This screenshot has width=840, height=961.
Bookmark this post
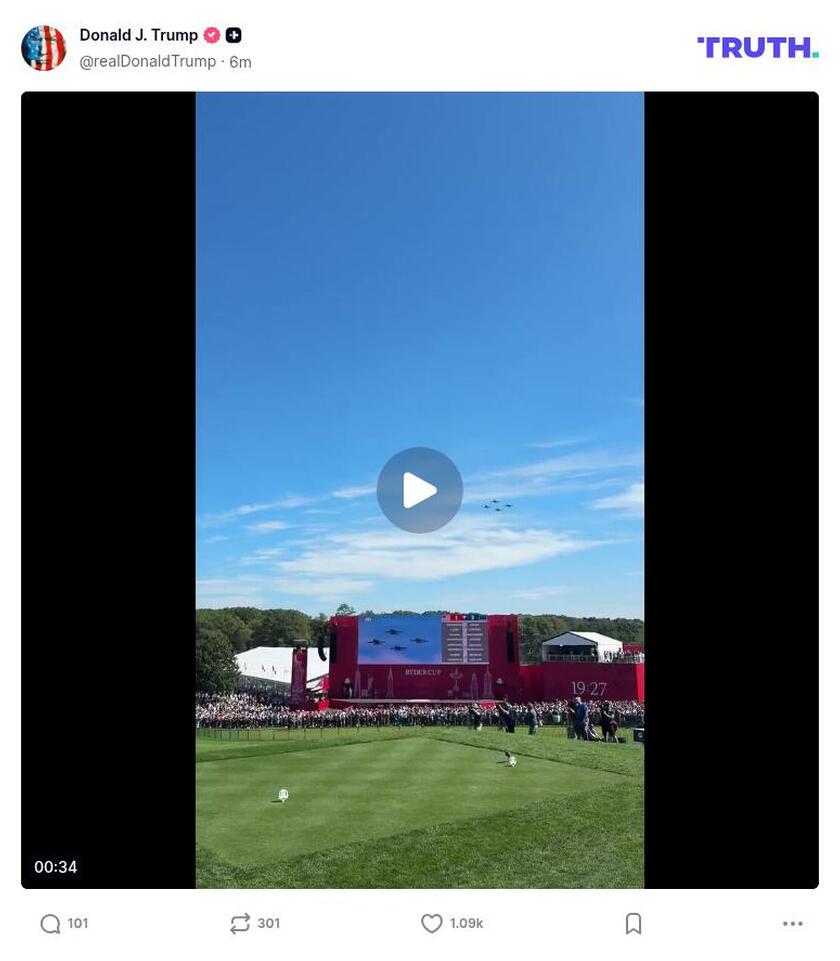(x=633, y=923)
